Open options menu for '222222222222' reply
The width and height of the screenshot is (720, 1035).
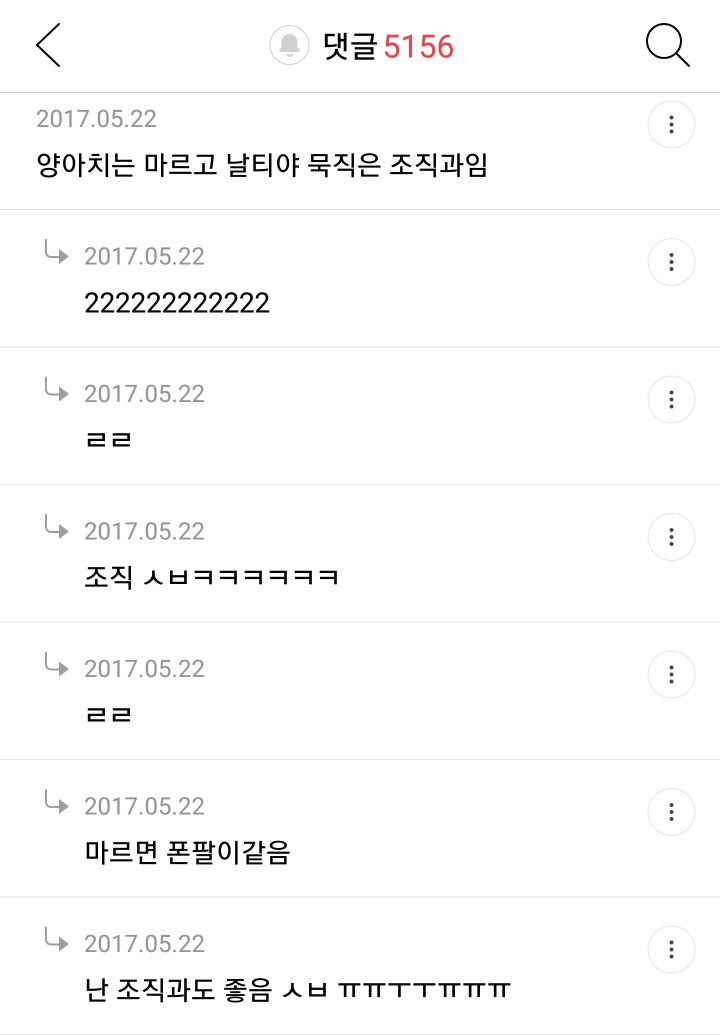tap(671, 262)
